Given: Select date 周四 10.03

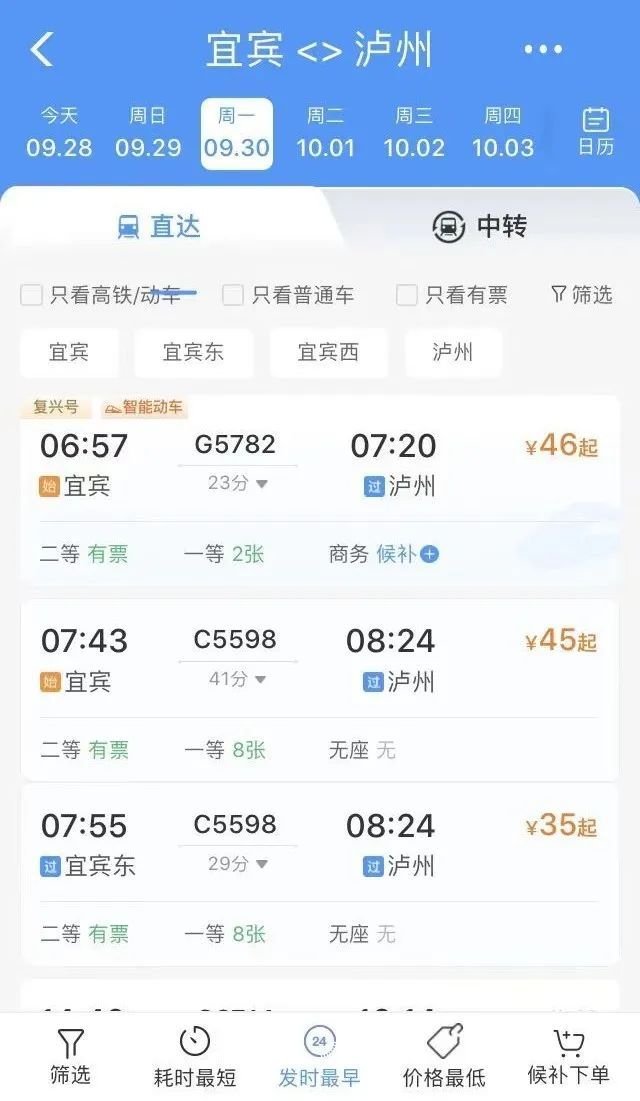Looking at the screenshot, I should coord(503,134).
